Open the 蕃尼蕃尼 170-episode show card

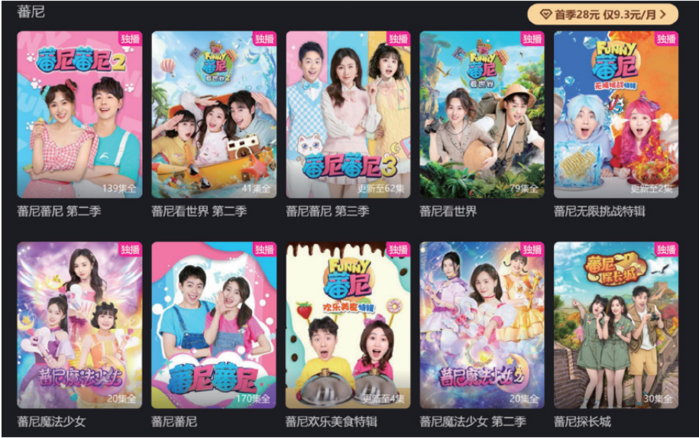tap(214, 324)
